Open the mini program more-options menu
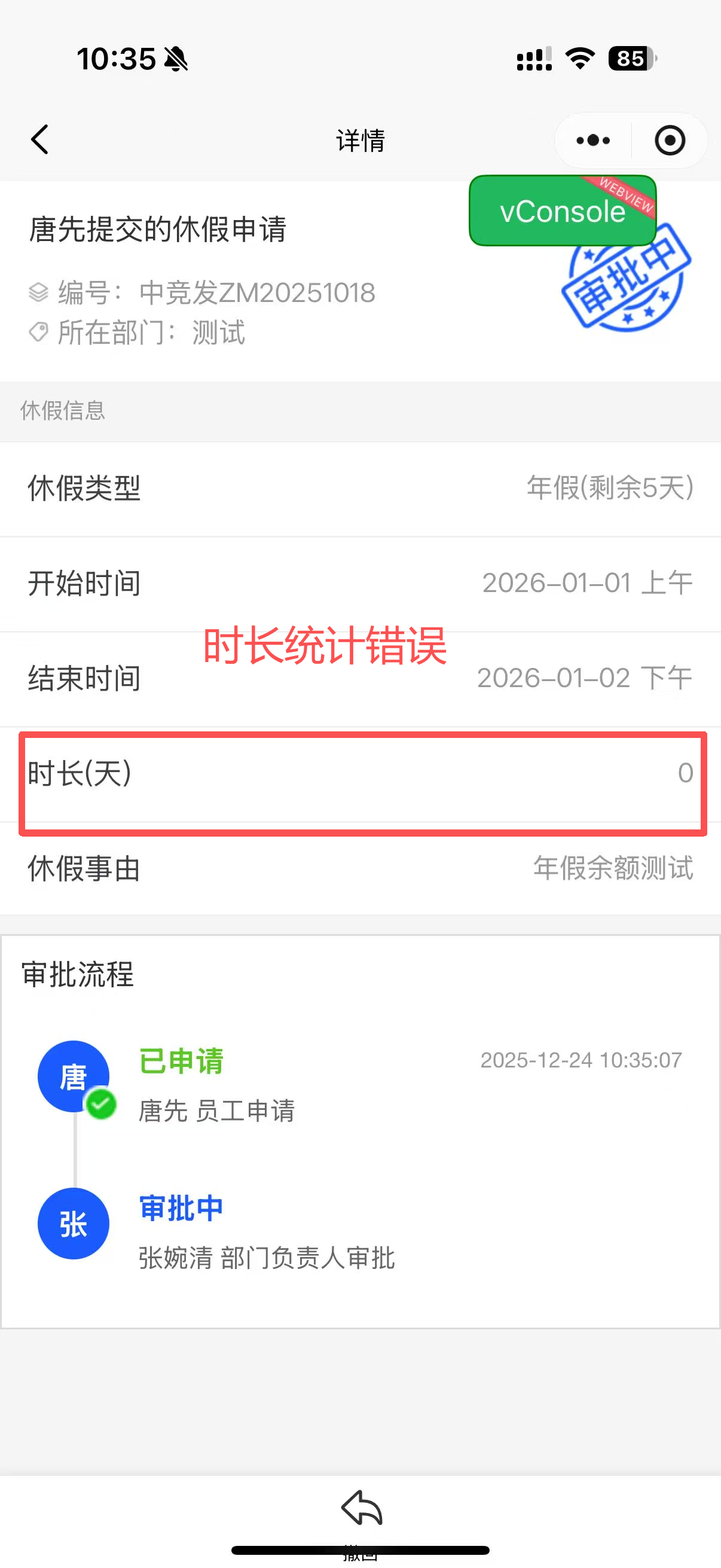The image size is (721, 1568). [592, 141]
